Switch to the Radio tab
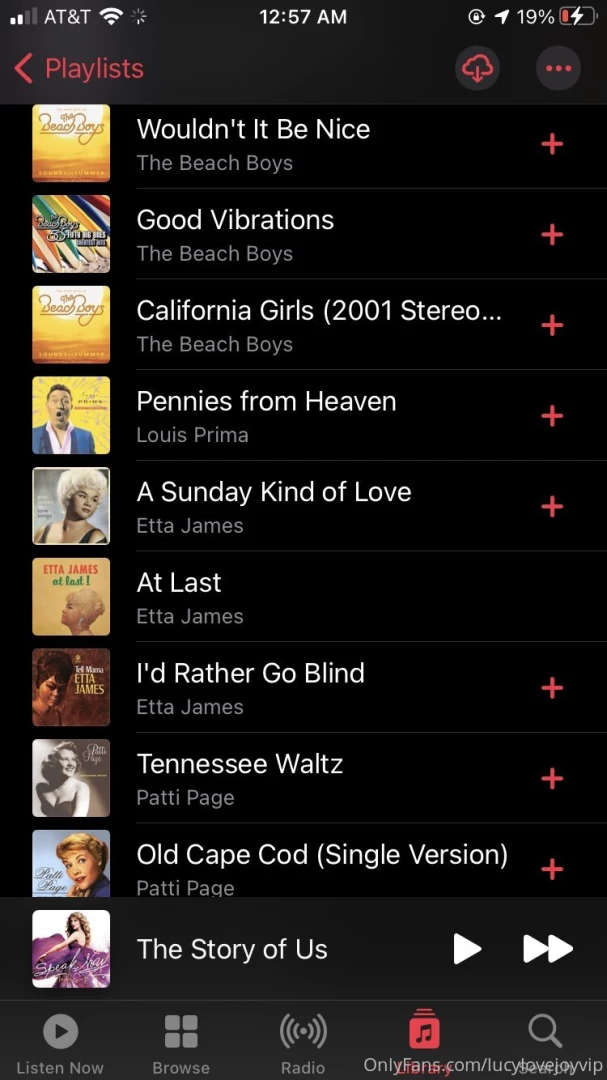This screenshot has height=1080, width=607. [x=303, y=1044]
